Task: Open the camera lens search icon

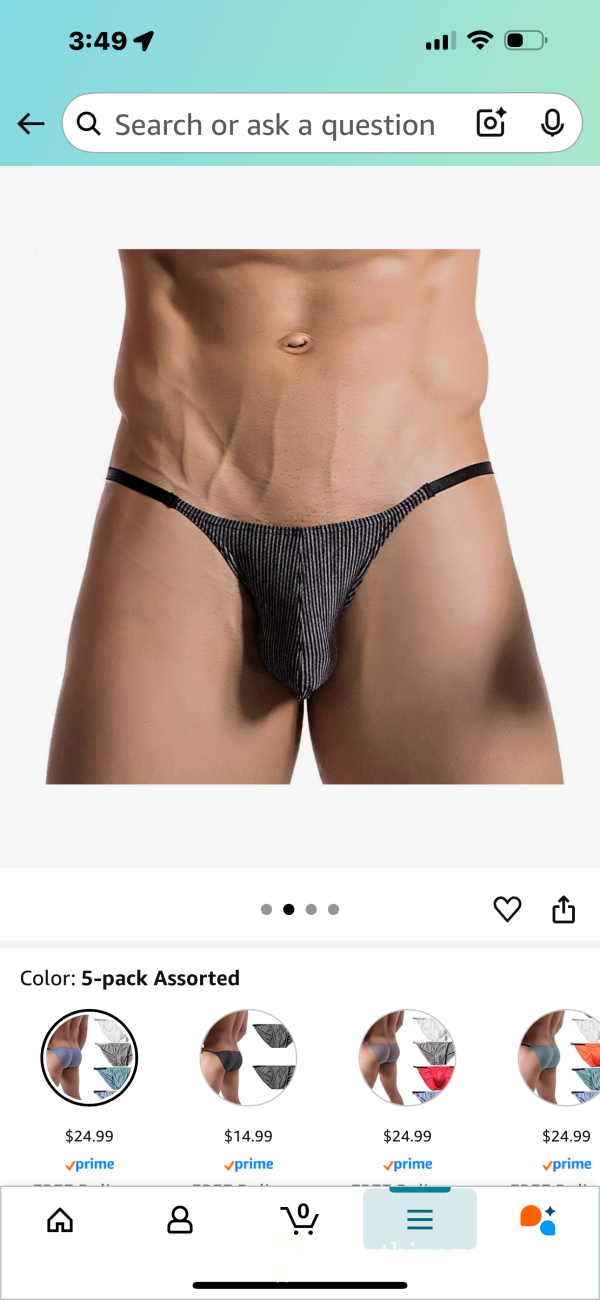Action: [491, 124]
